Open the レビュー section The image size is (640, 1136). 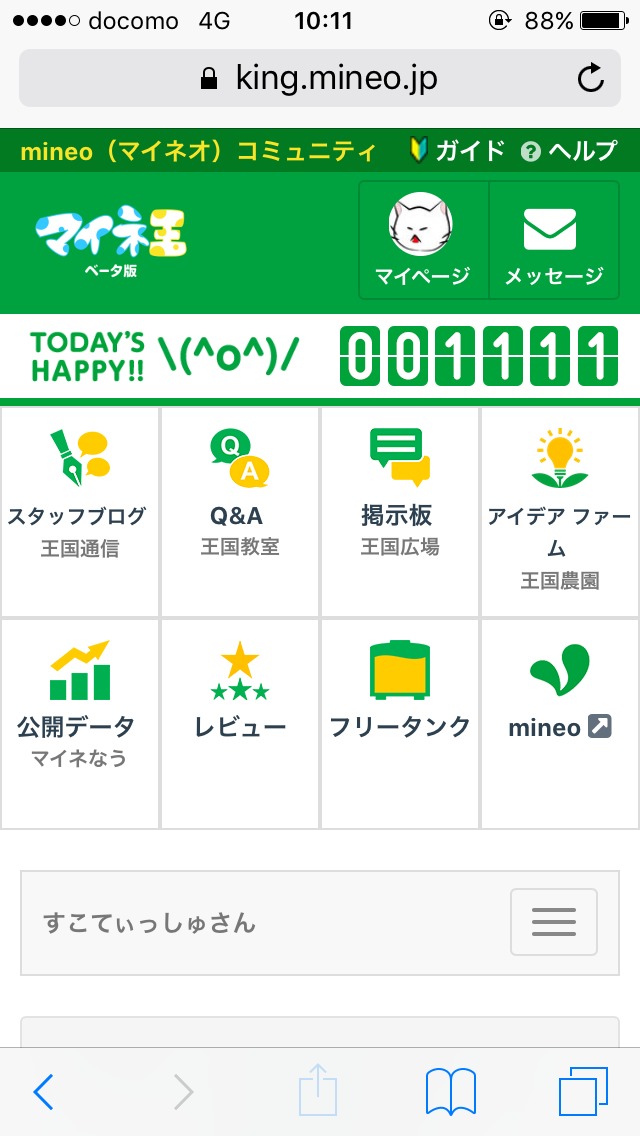(240, 723)
